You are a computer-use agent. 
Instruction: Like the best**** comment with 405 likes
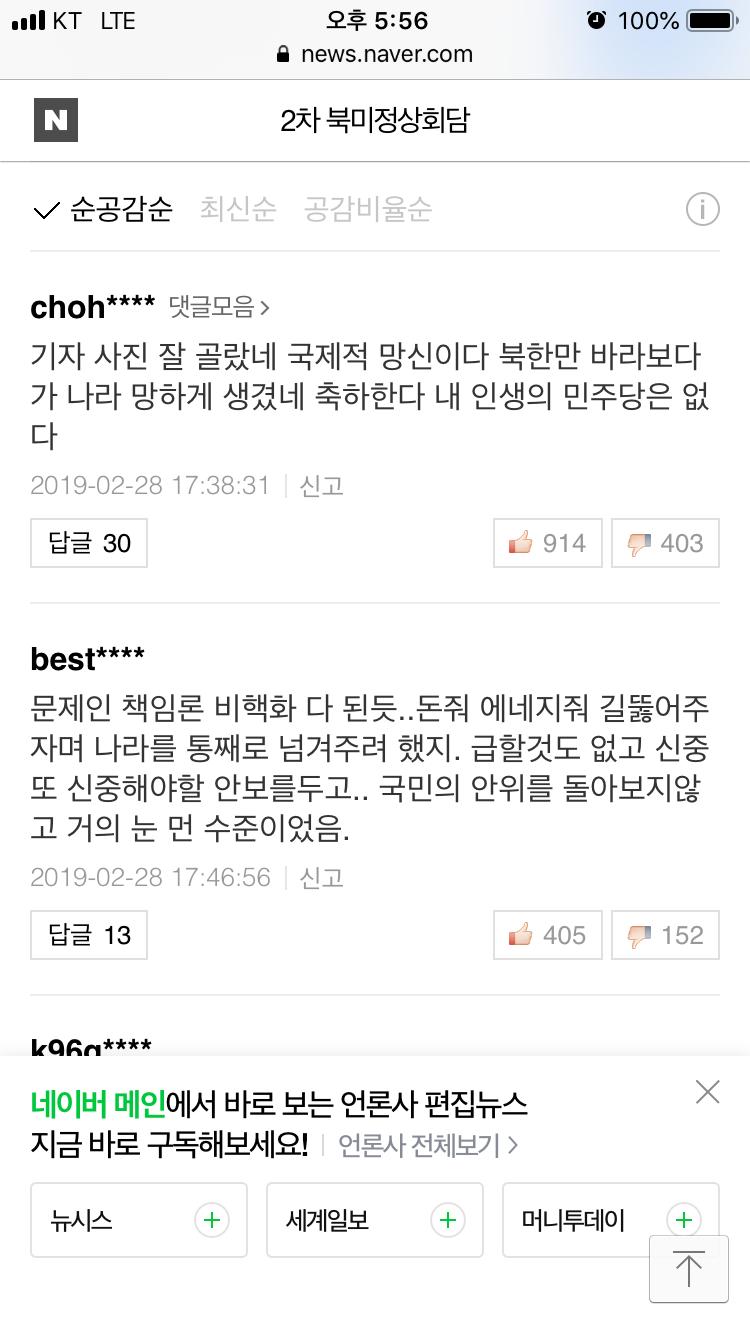pos(548,935)
